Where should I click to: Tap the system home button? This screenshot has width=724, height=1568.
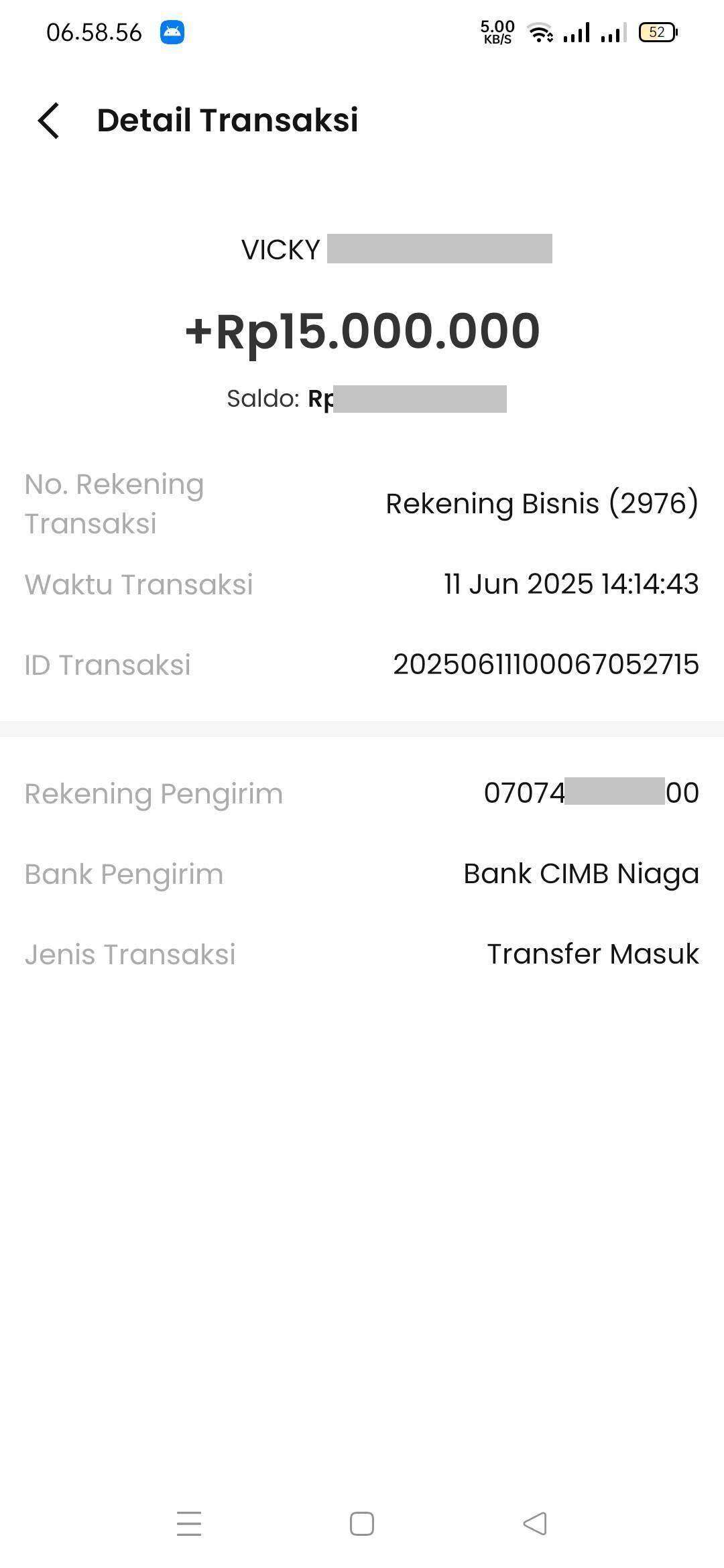tap(362, 1523)
